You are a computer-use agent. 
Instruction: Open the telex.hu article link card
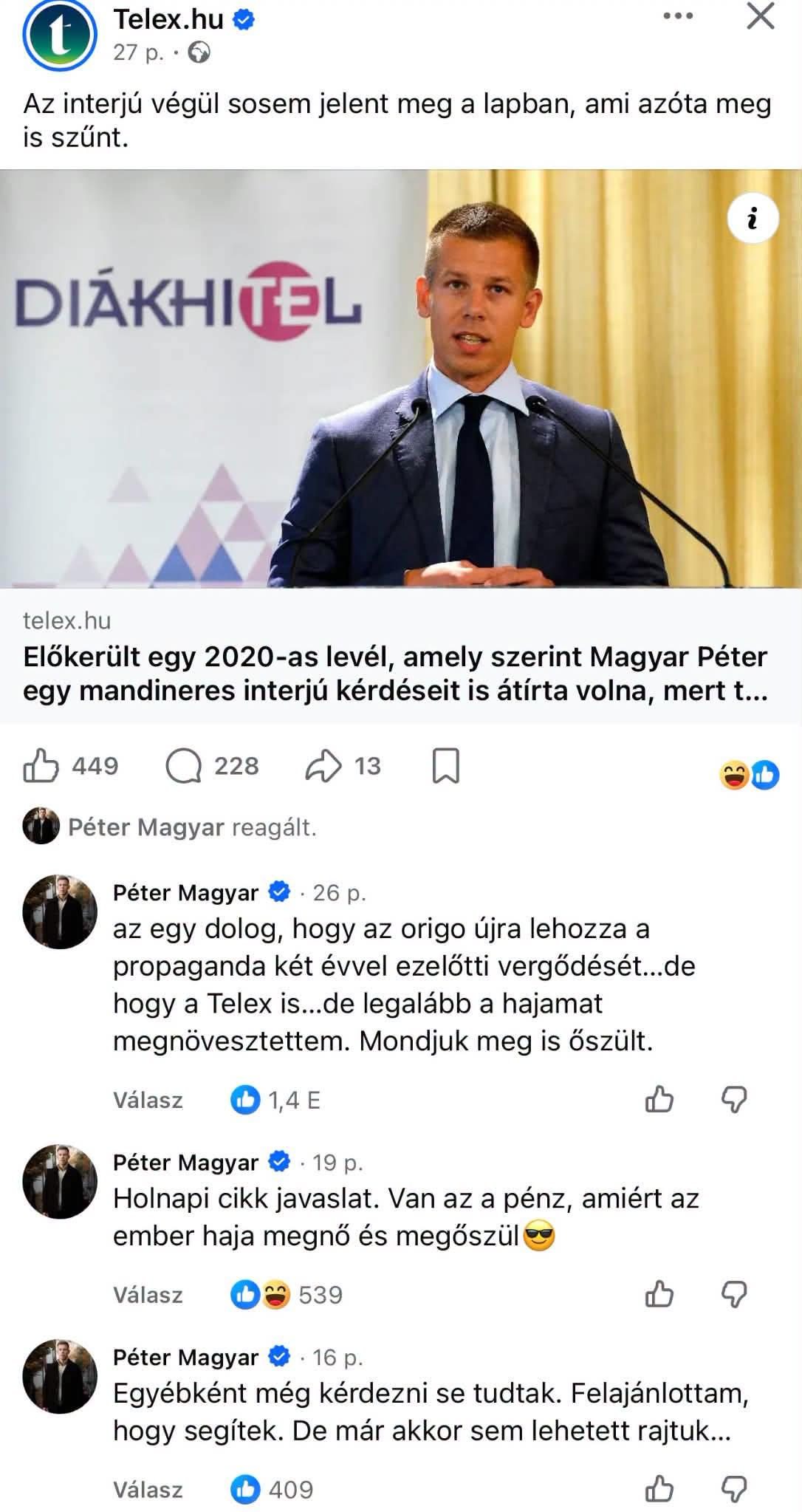point(401,656)
